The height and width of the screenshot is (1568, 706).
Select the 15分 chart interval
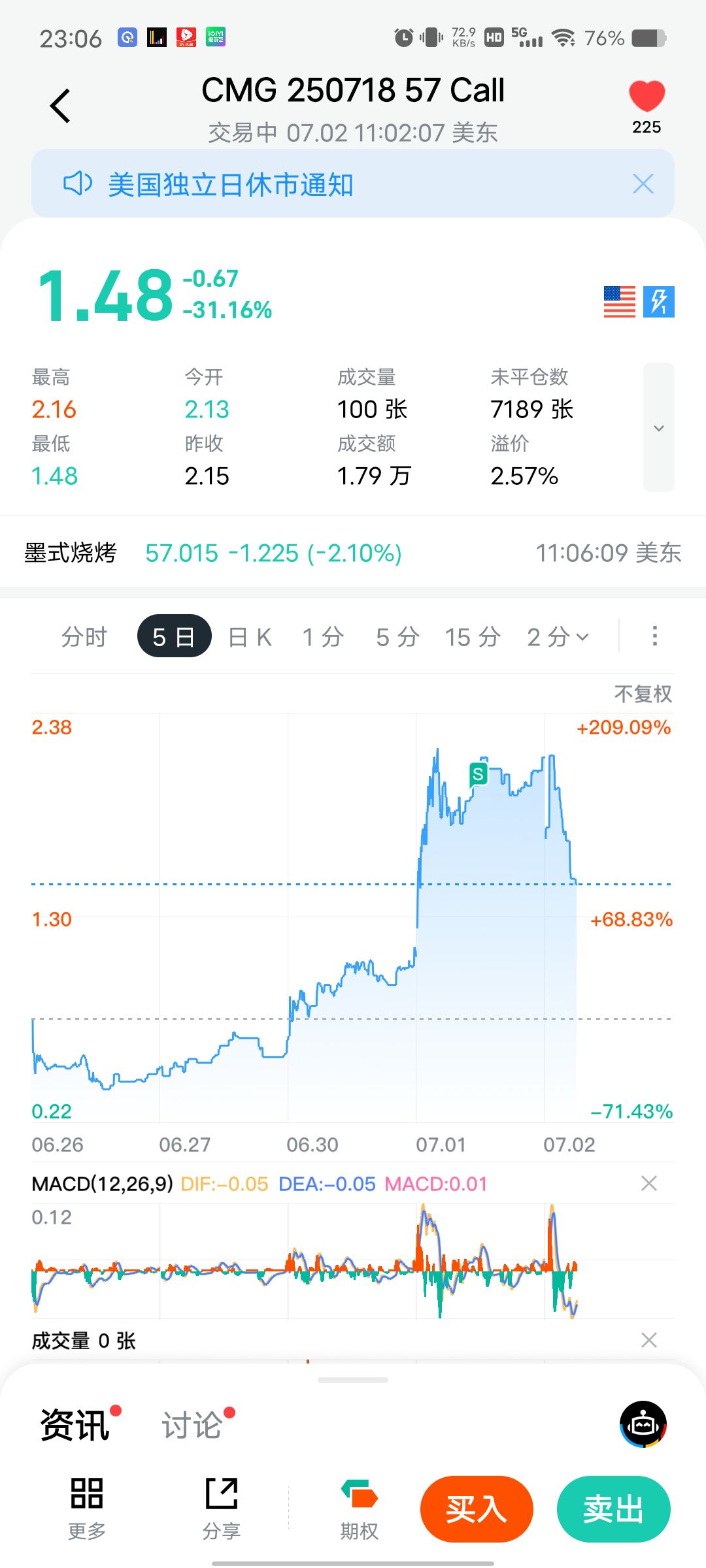click(473, 636)
